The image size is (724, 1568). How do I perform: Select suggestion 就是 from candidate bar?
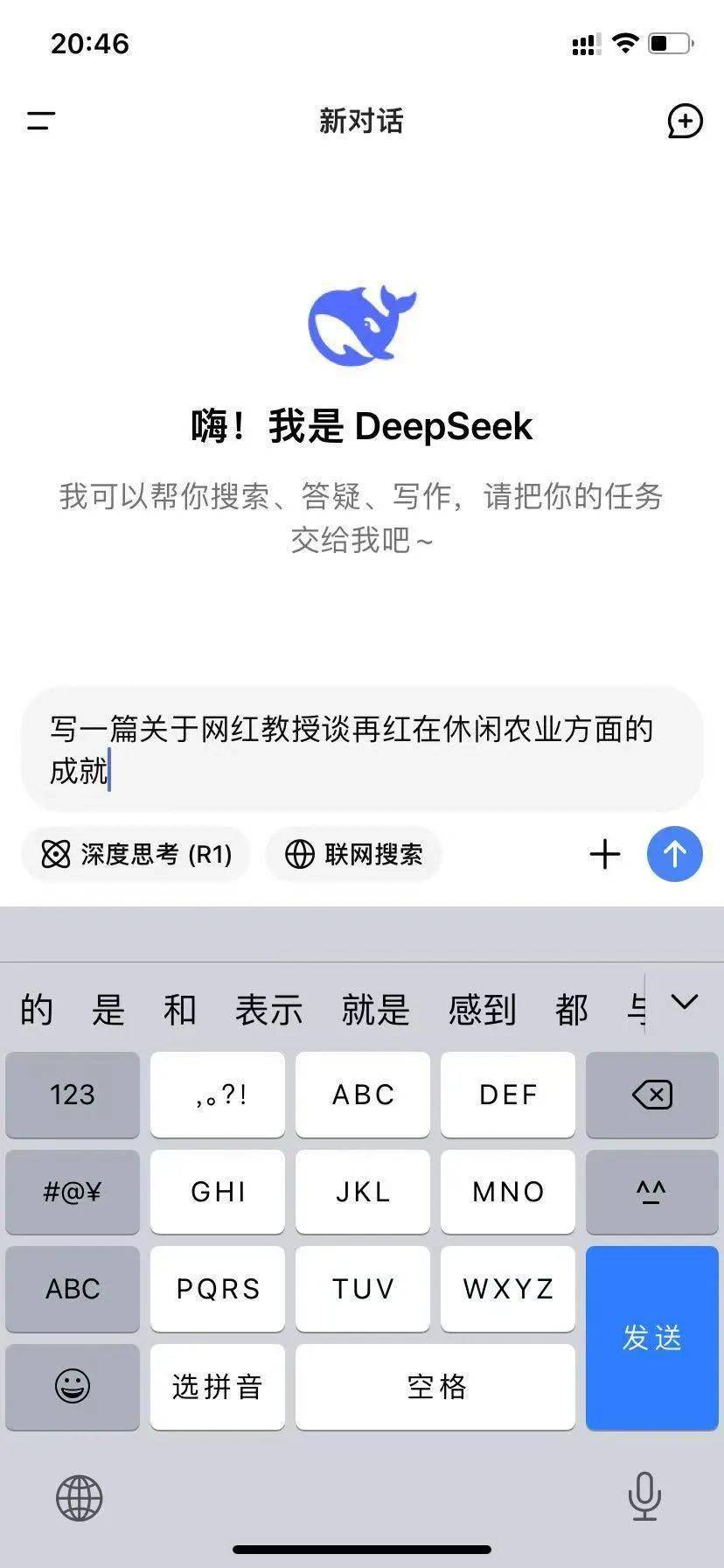[x=375, y=1010]
